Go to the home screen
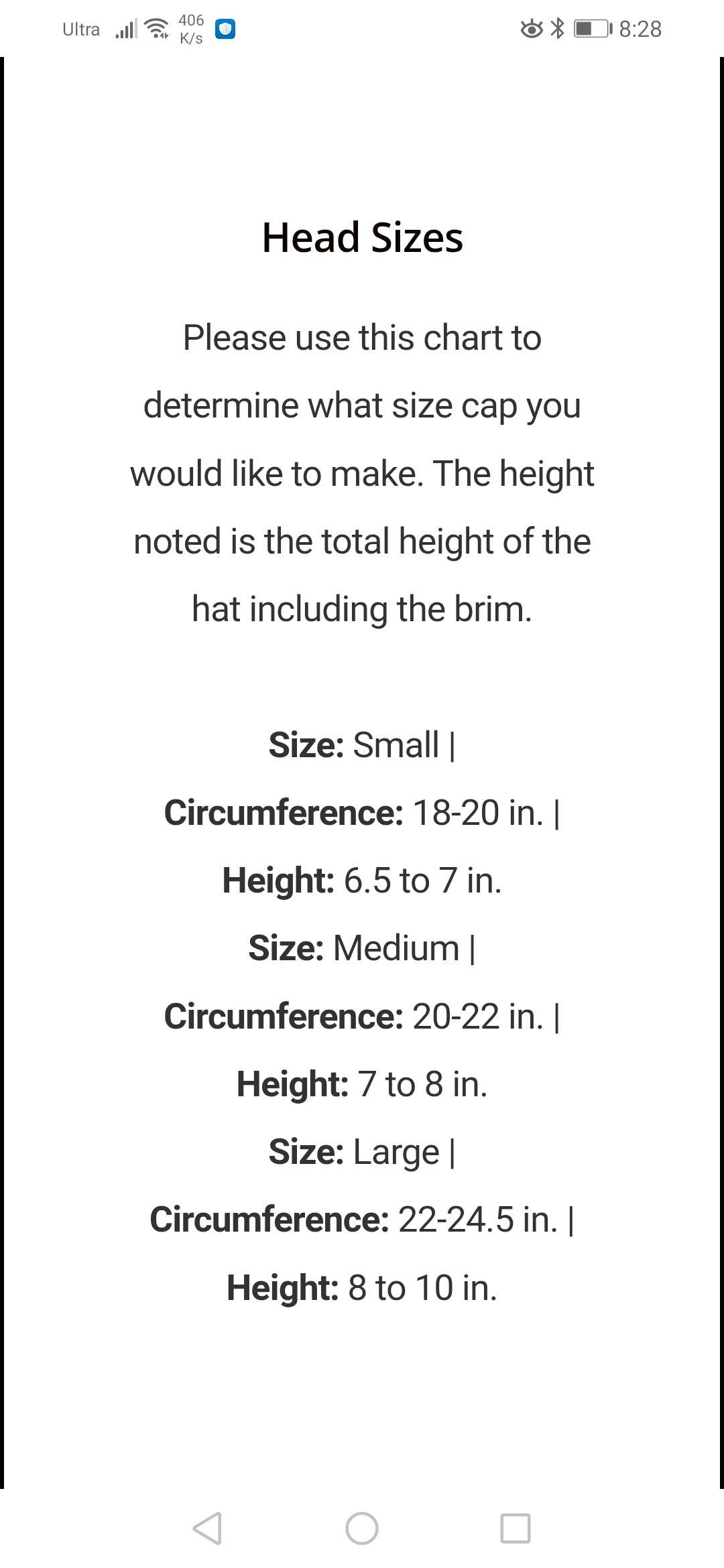Screen dimensions: 724x1568 click(362, 1528)
